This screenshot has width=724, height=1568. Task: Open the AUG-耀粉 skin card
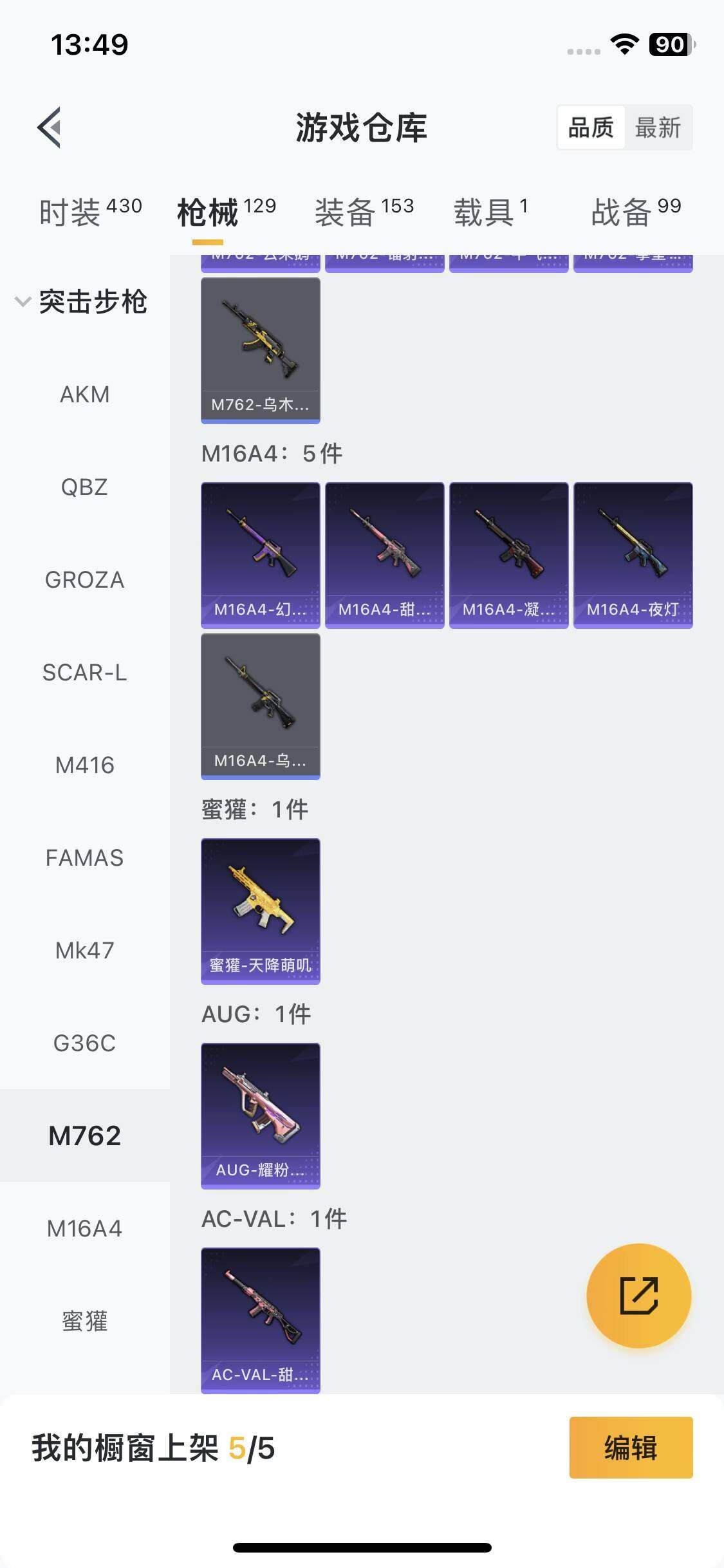click(260, 1115)
